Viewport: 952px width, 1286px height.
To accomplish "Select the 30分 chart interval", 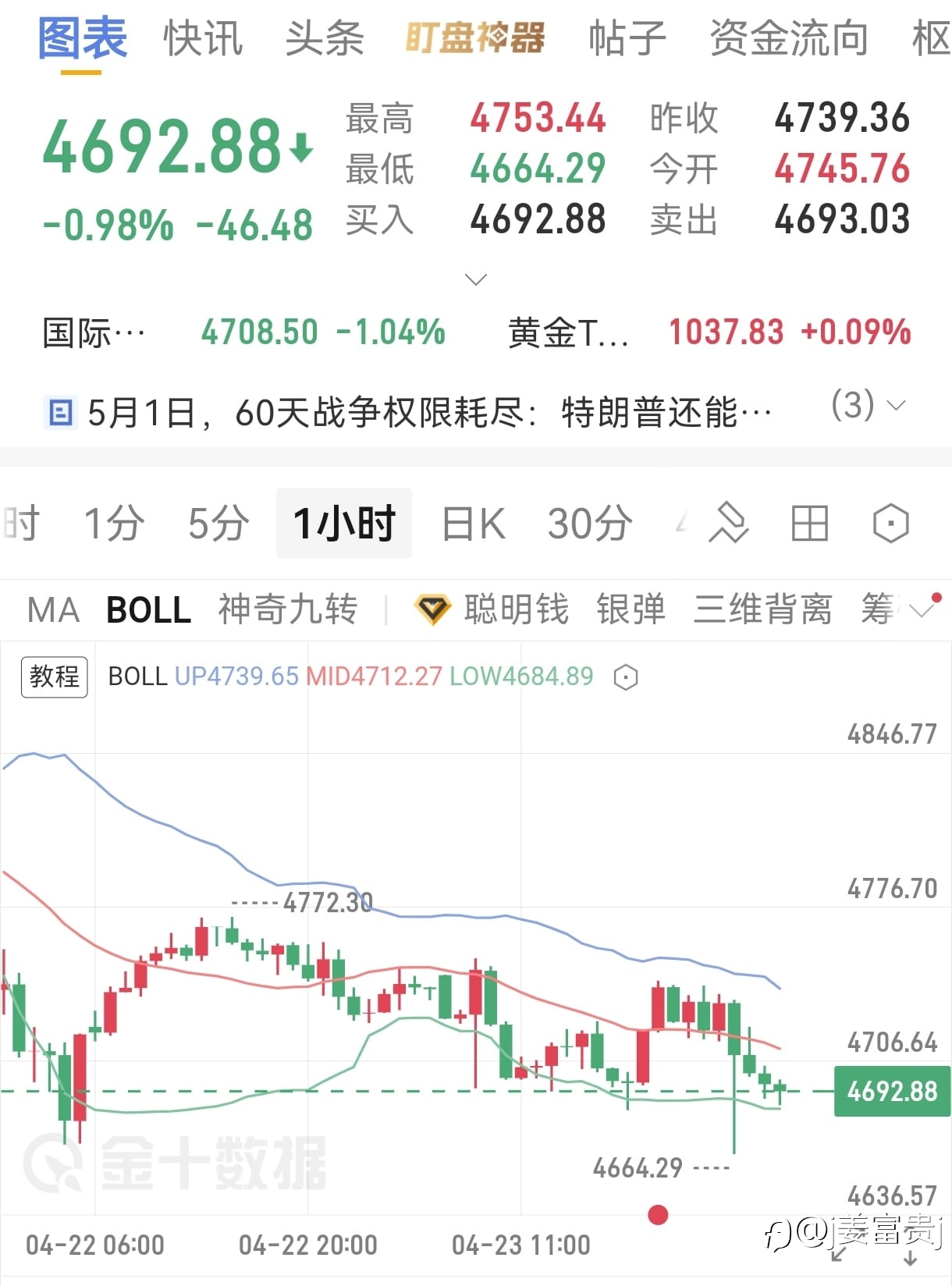I will click(590, 523).
